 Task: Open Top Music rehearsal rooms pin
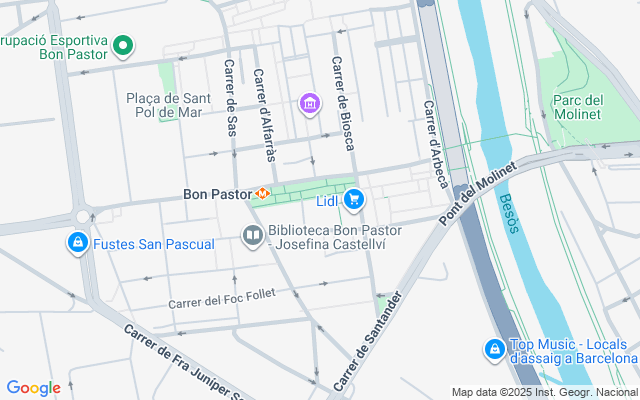coord(494,350)
